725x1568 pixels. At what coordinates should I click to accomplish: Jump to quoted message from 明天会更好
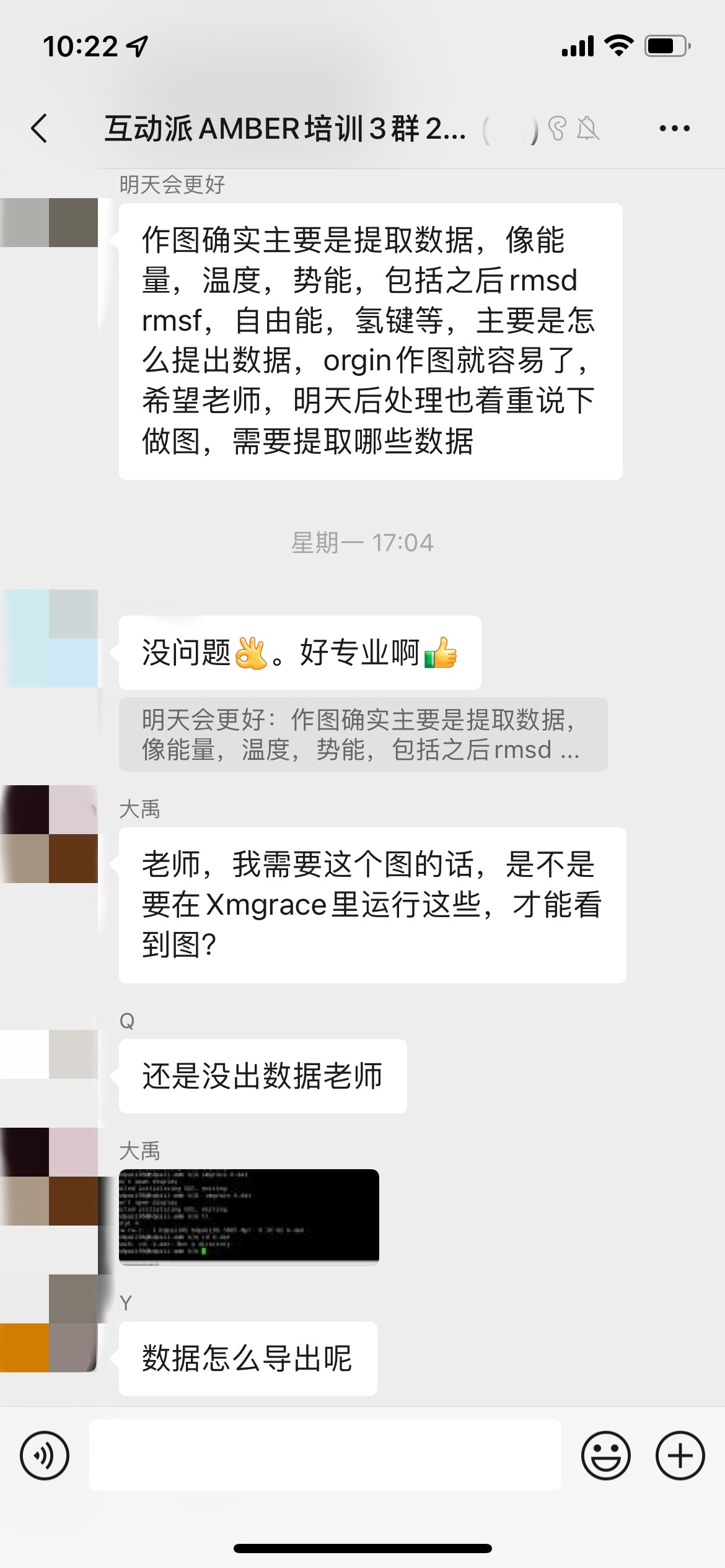click(x=362, y=734)
